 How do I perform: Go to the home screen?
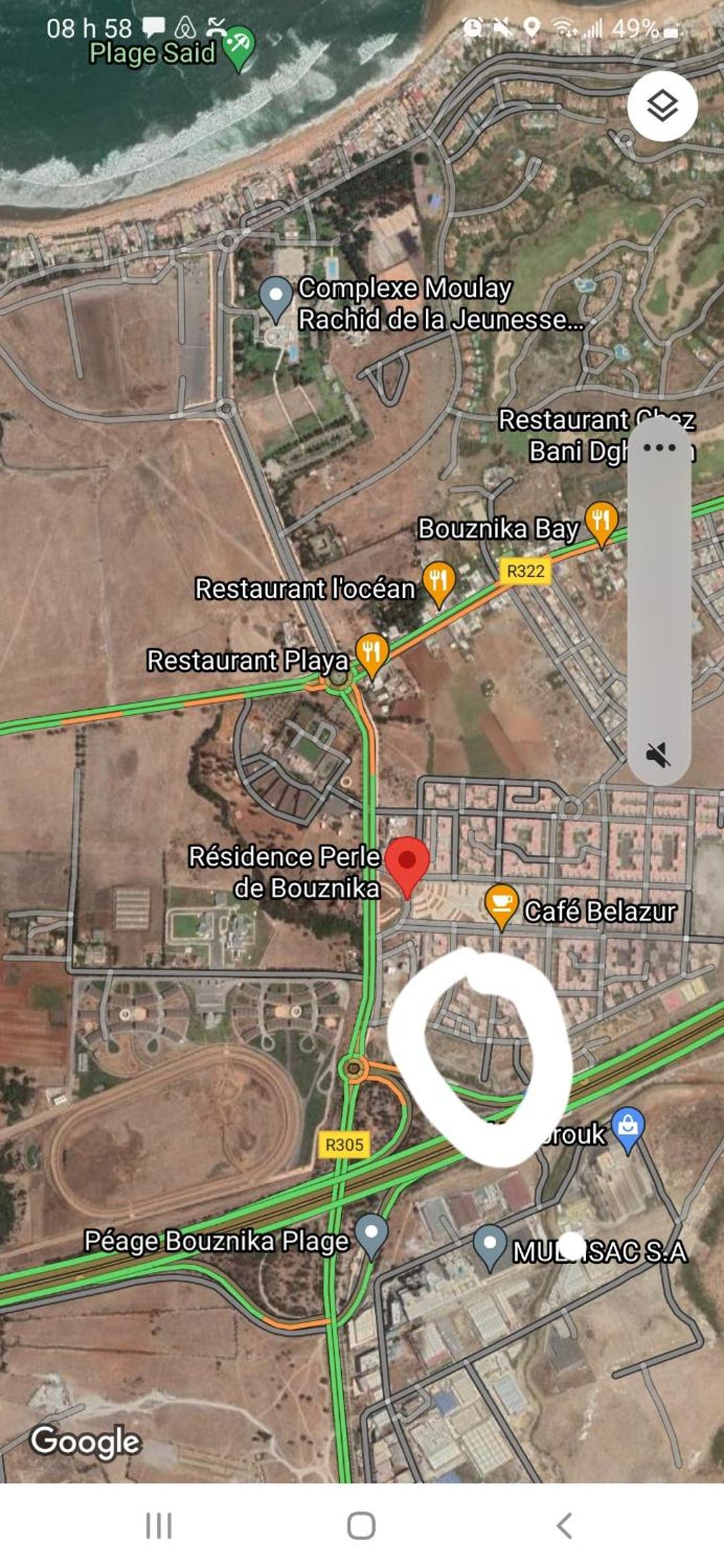click(x=361, y=1525)
